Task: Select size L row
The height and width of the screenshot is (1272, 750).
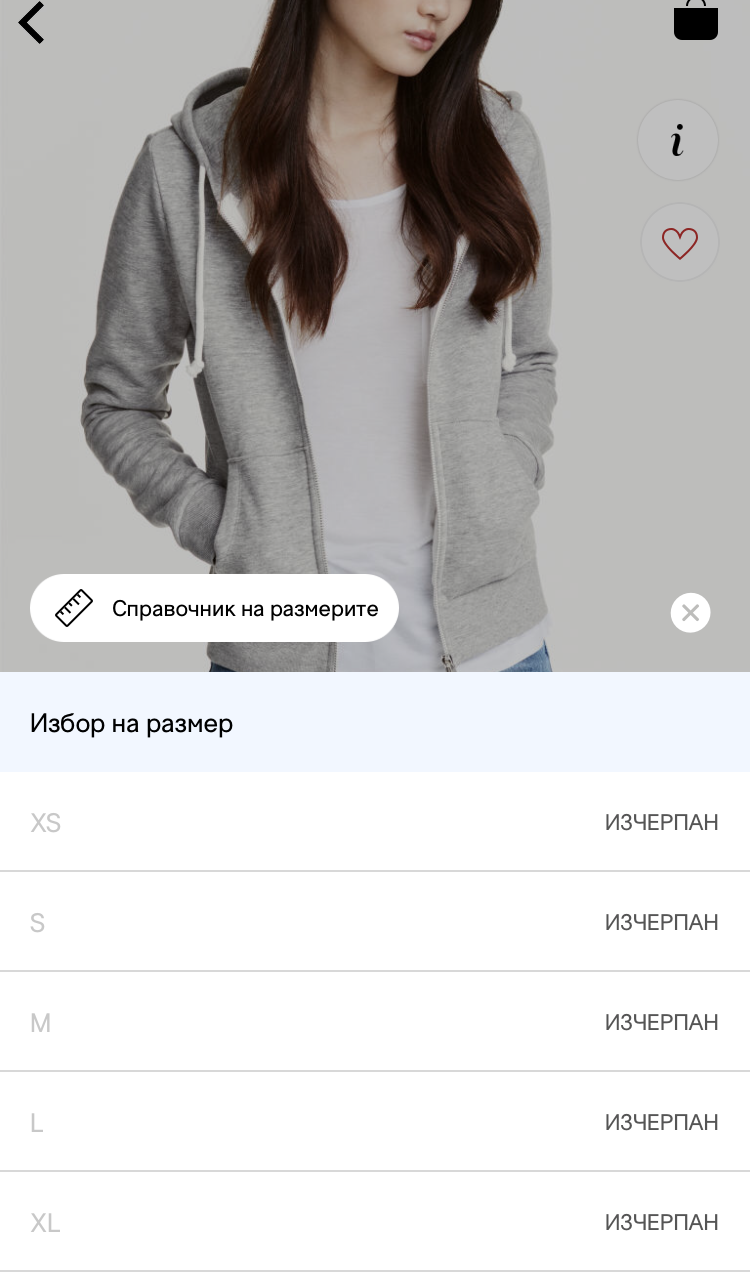Action: tap(374, 1122)
